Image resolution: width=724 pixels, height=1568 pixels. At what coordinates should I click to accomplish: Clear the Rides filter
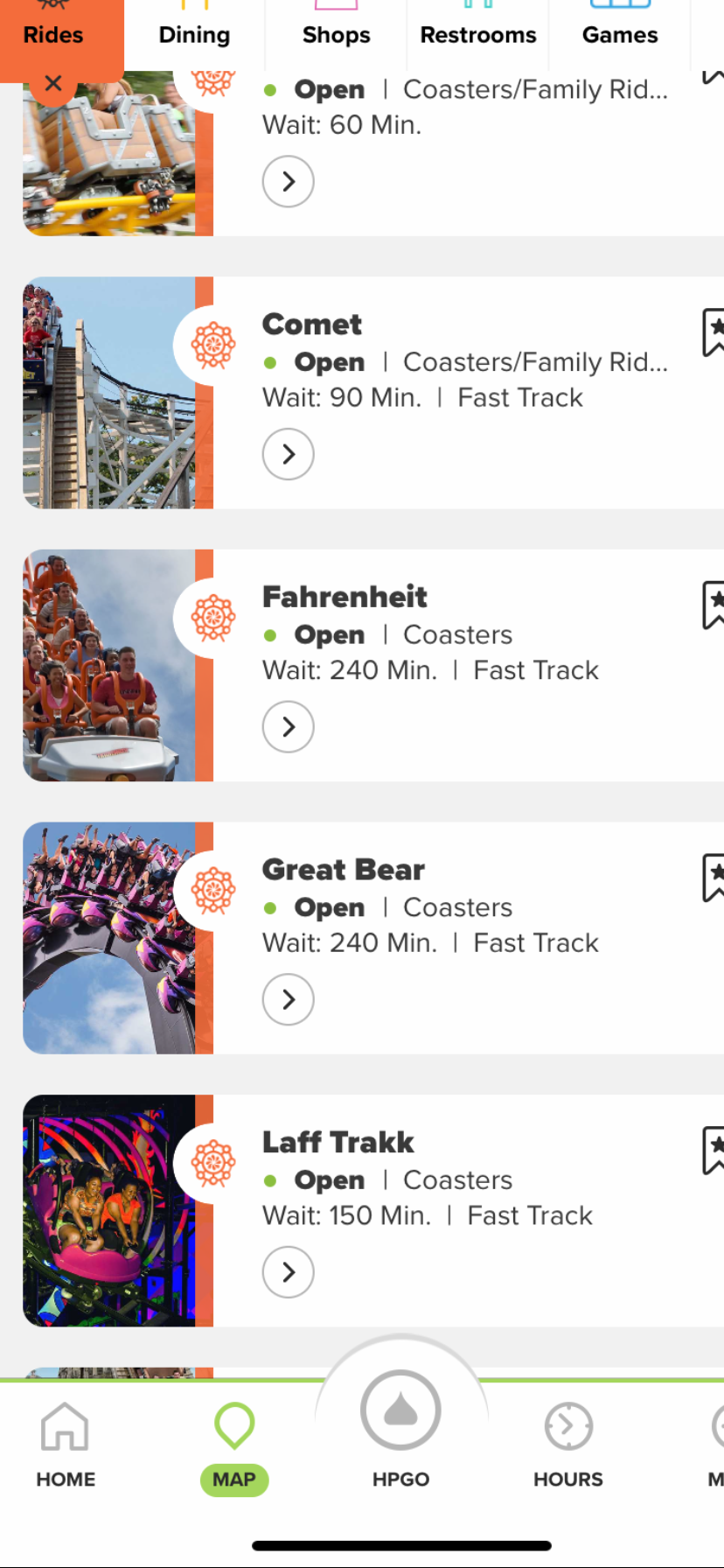(53, 84)
